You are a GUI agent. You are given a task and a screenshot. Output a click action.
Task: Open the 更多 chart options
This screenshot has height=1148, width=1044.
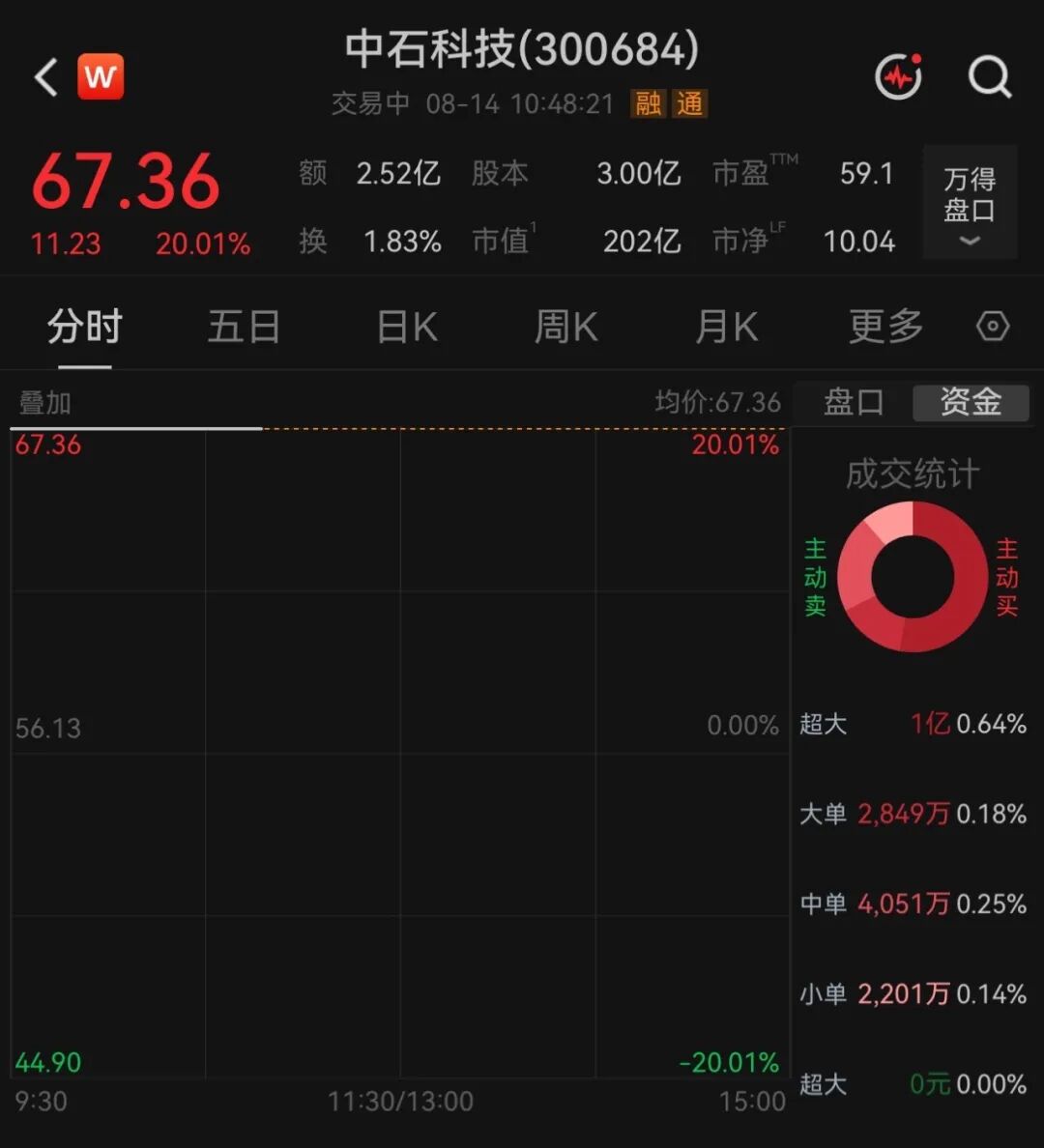(885, 327)
